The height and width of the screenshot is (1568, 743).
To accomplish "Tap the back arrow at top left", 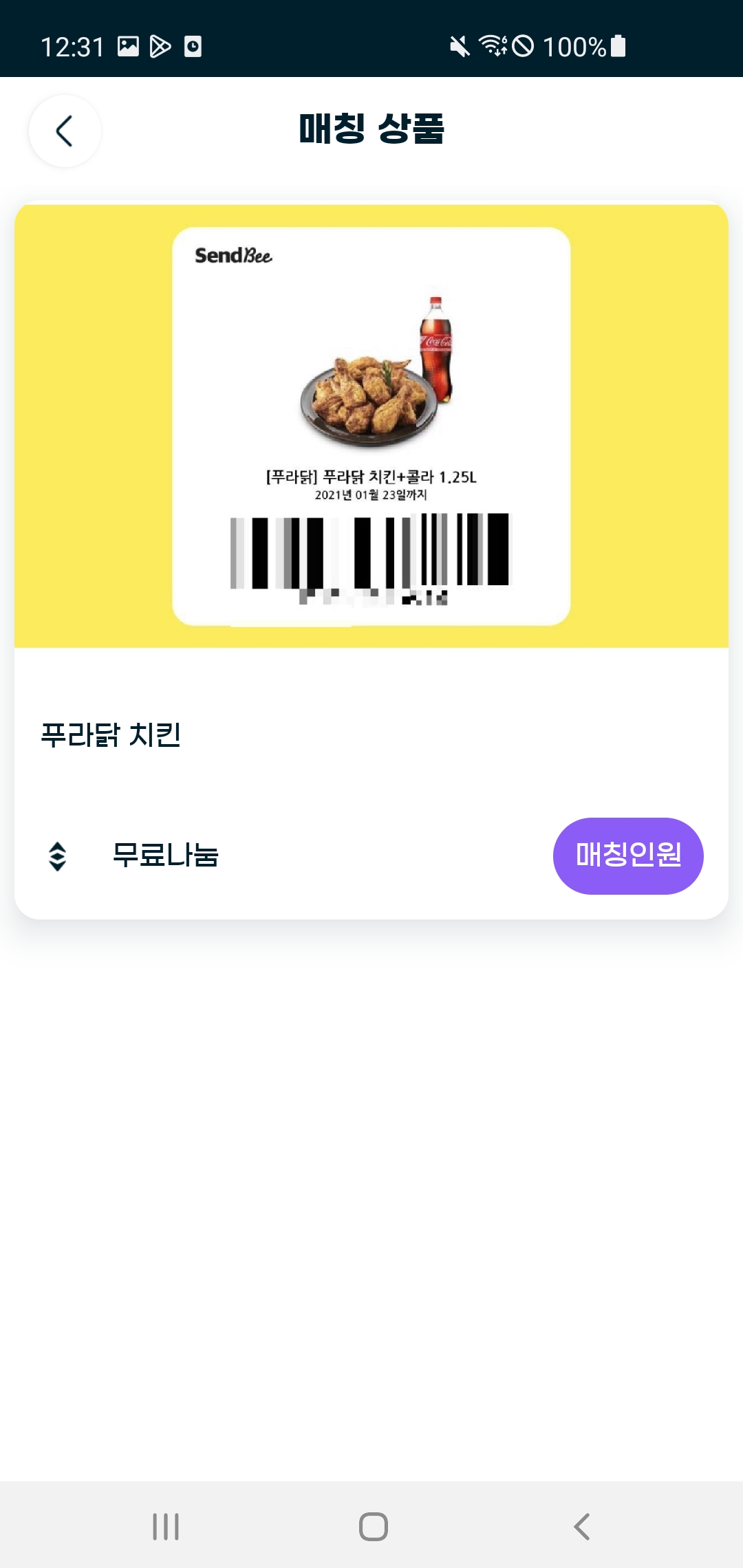I will pos(64,131).
